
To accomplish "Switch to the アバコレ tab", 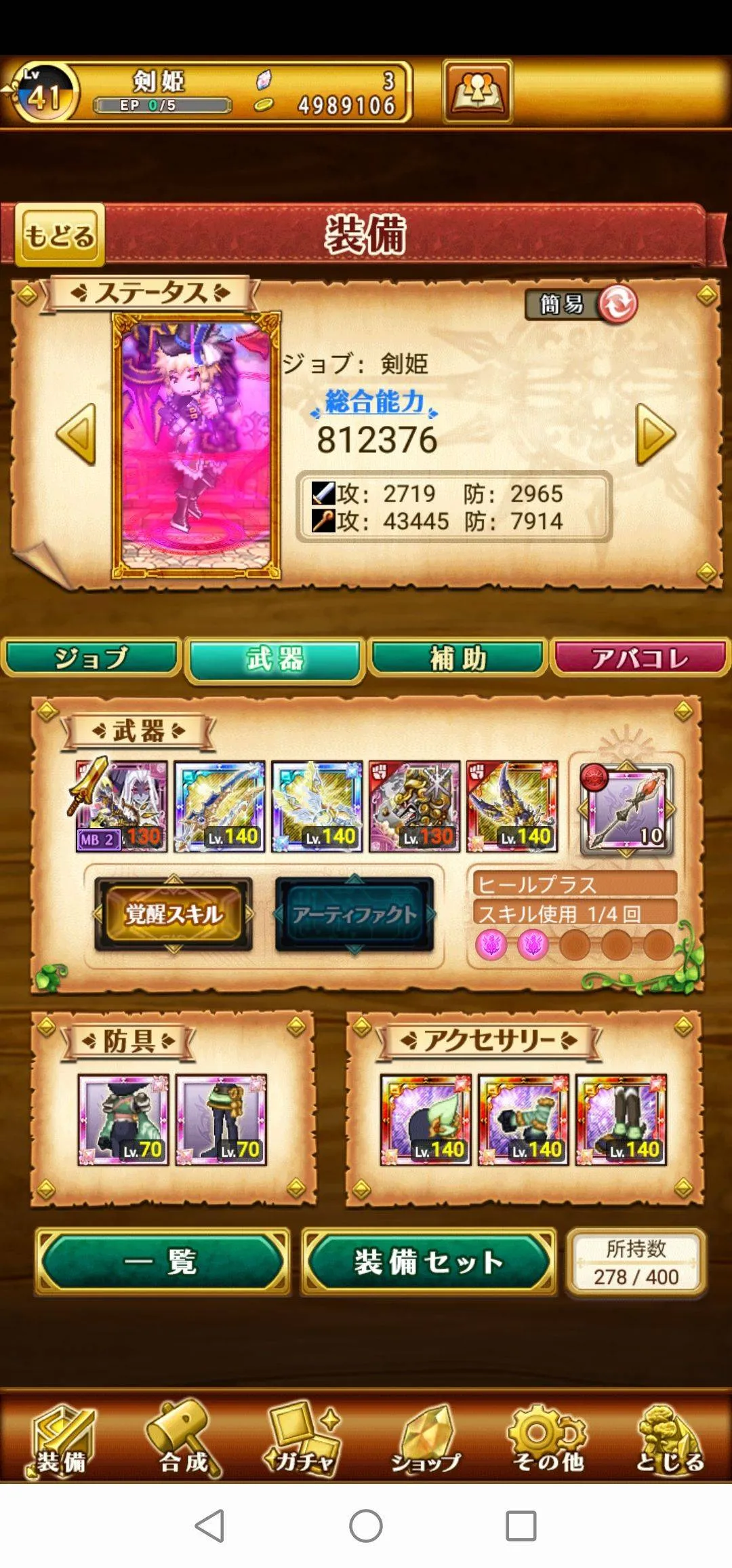I will pos(640,658).
